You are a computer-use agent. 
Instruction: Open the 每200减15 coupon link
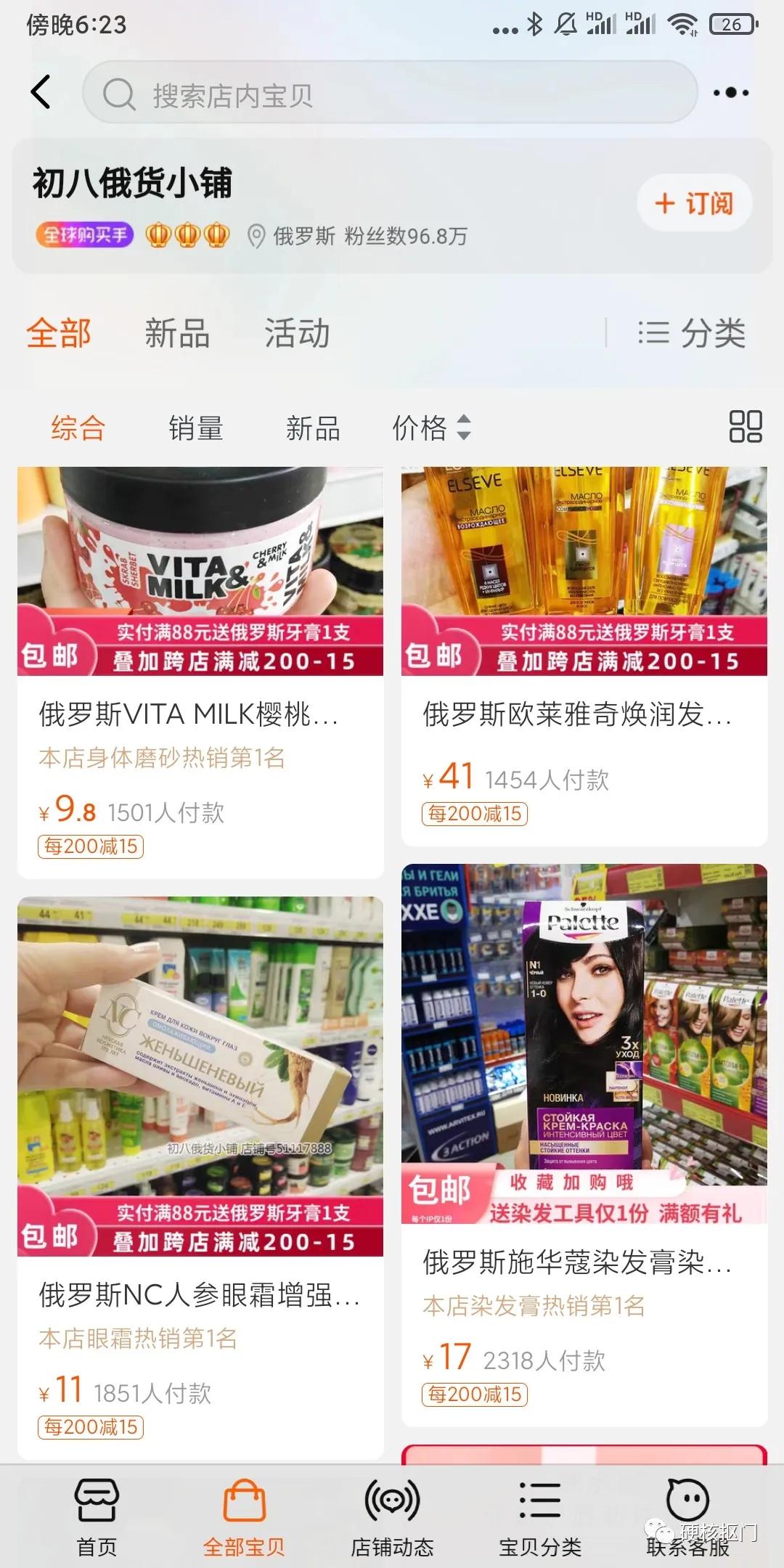(91, 847)
